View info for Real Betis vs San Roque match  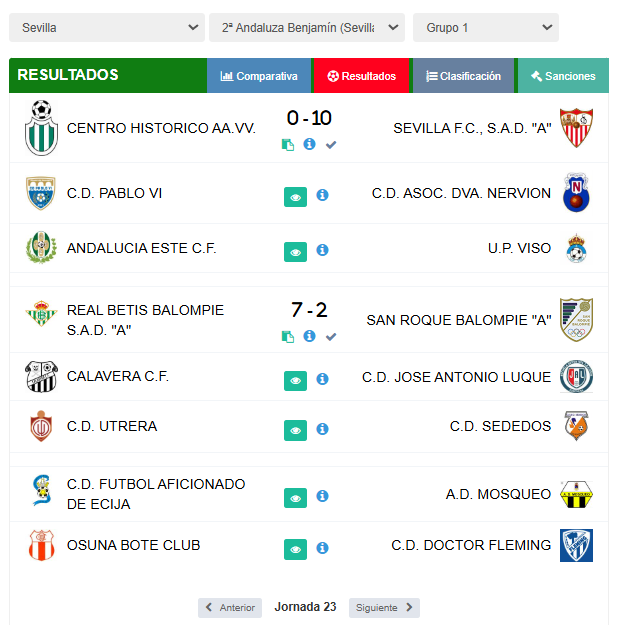309,336
